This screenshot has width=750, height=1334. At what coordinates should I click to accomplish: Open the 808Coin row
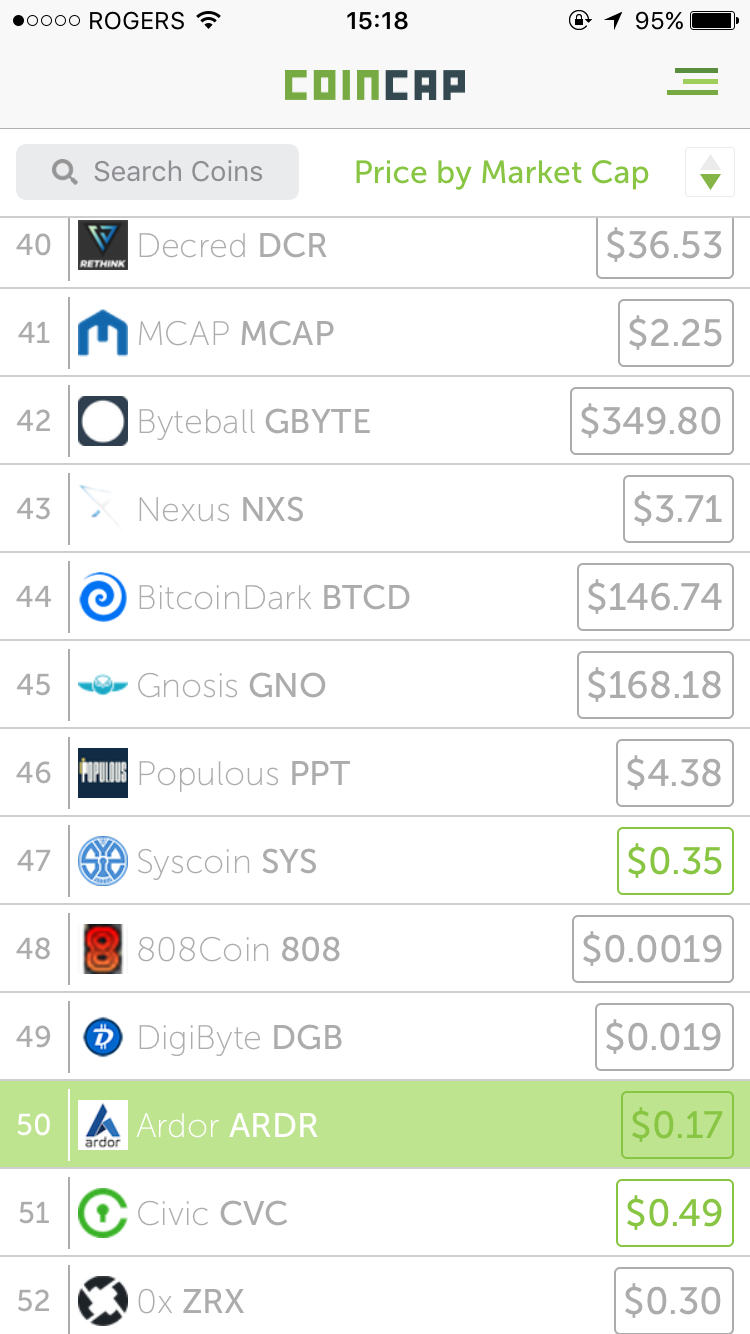[375, 949]
